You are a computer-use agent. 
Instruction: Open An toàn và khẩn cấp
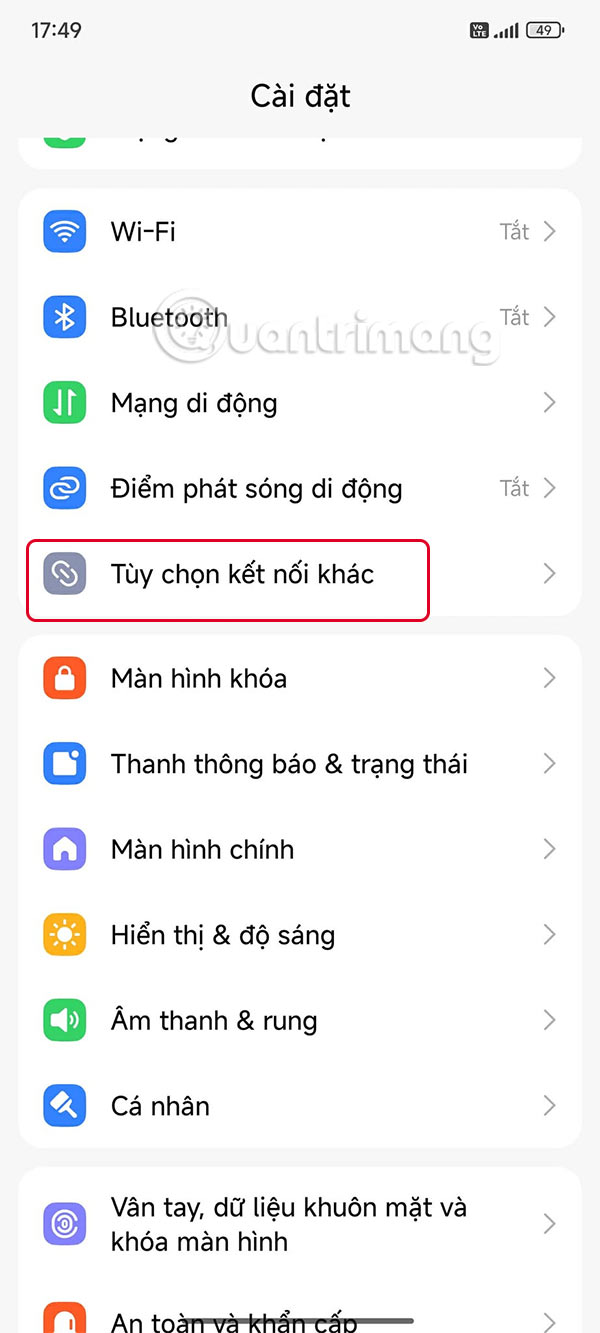[300, 1318]
